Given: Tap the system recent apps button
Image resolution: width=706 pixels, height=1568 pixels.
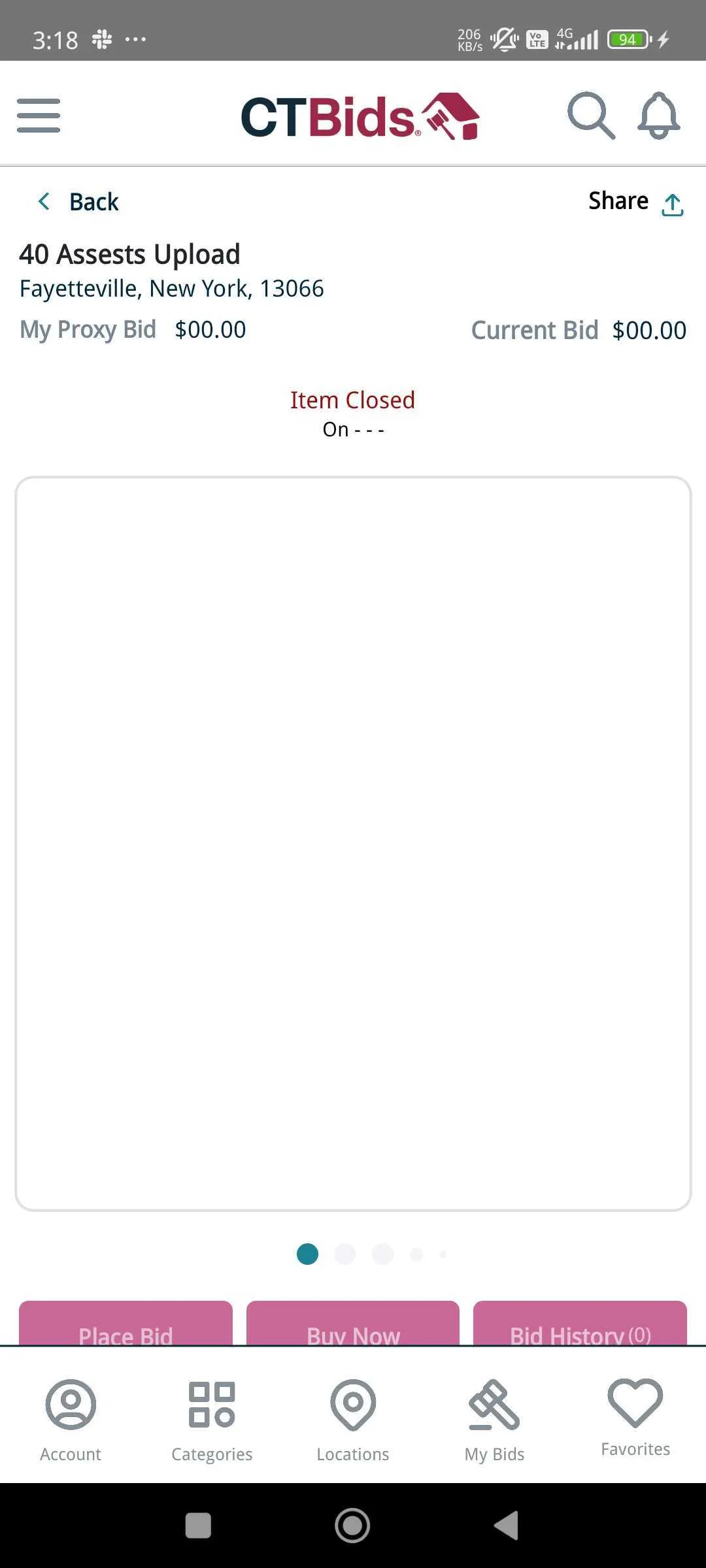Looking at the screenshot, I should (x=198, y=1526).
